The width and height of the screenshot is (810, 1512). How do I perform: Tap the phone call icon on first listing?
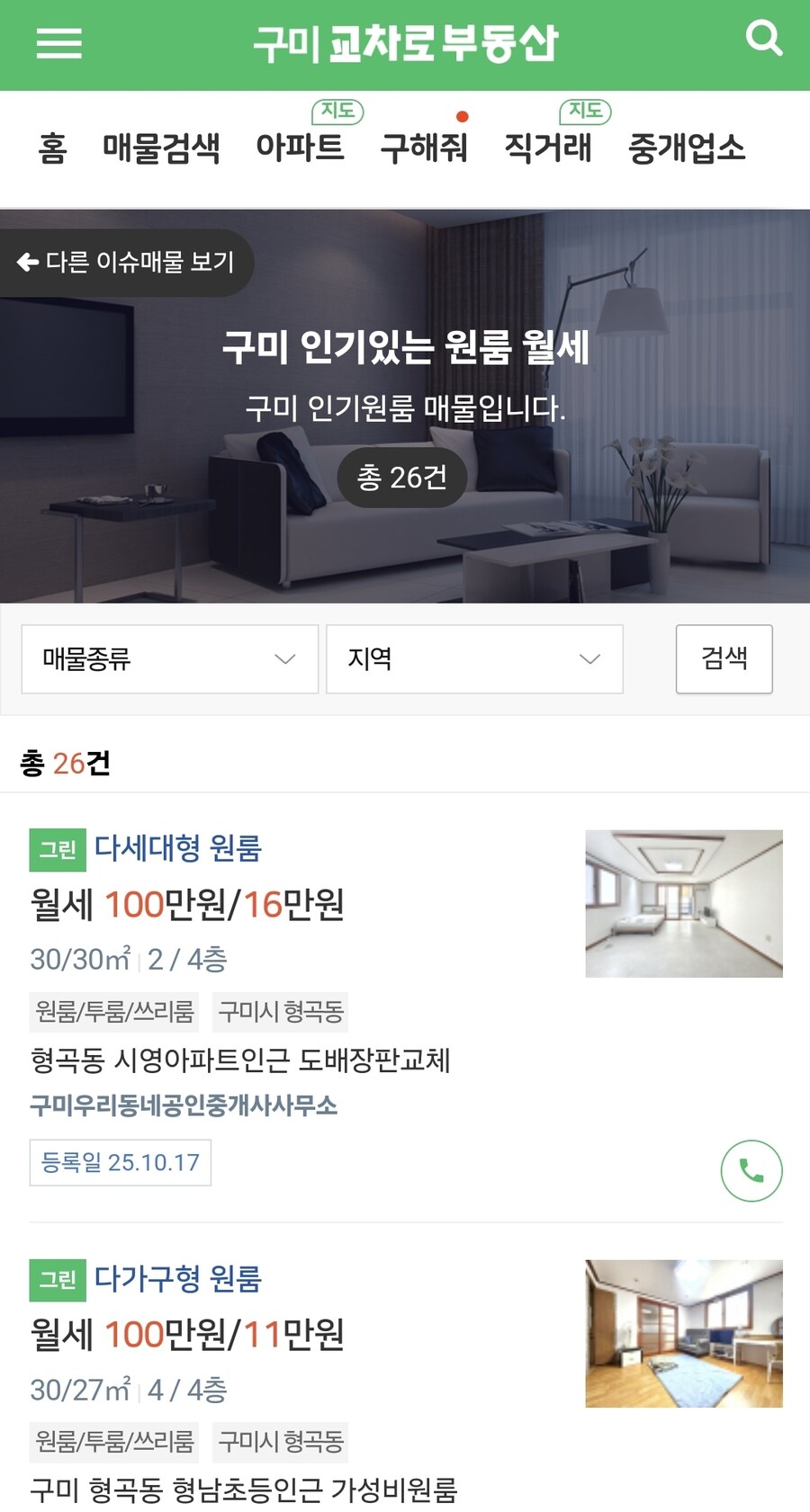(751, 1171)
